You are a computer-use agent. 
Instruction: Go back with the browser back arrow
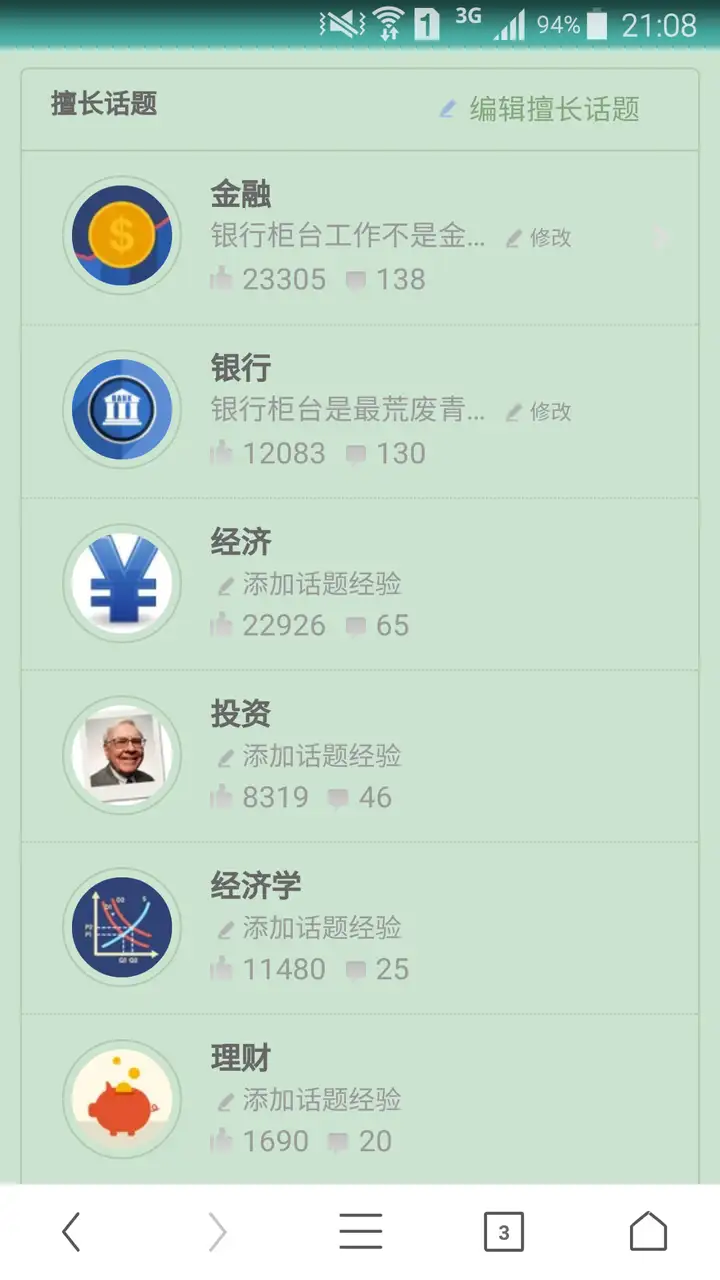(71, 1232)
